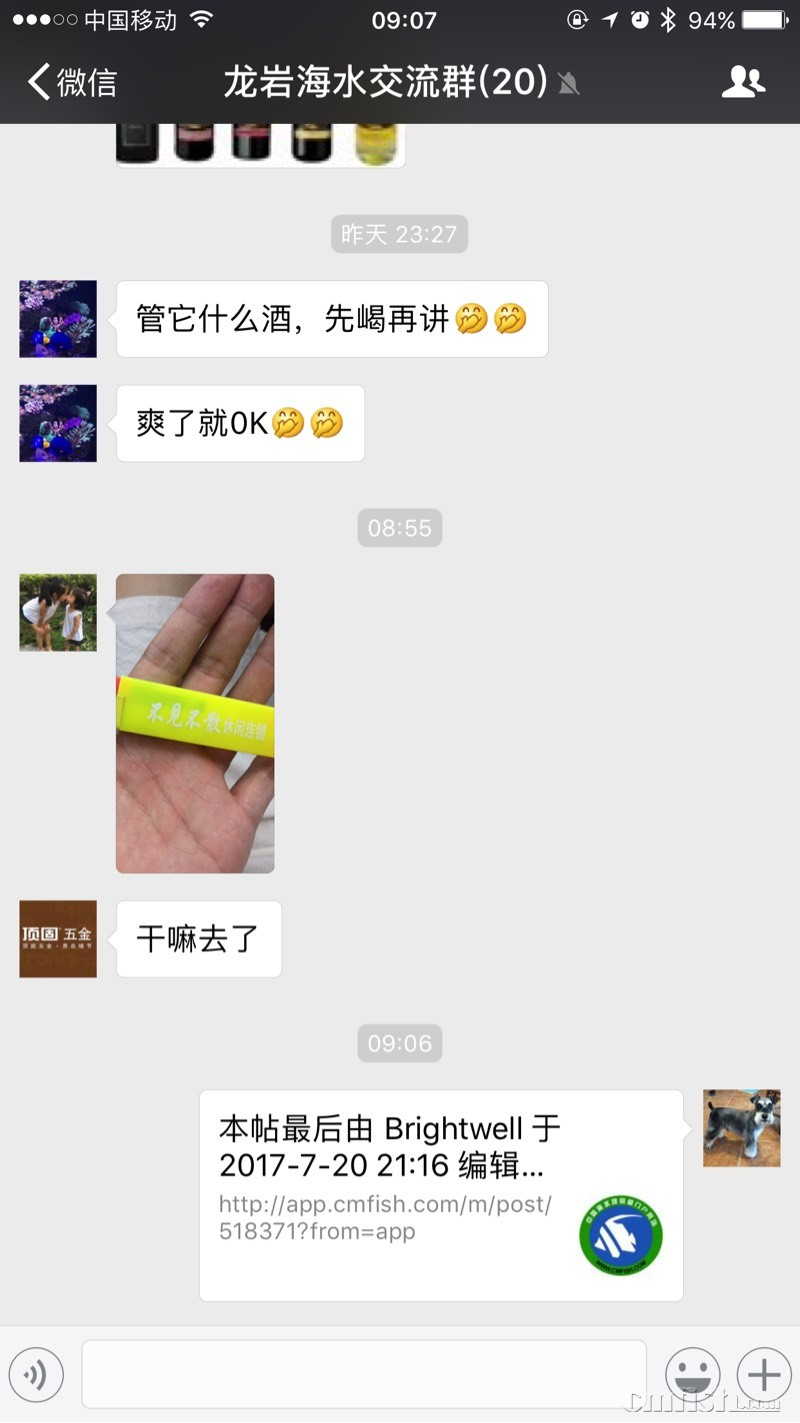800x1423 pixels.
Task: Switch to voice message input
Action: pyautogui.click(x=36, y=1375)
